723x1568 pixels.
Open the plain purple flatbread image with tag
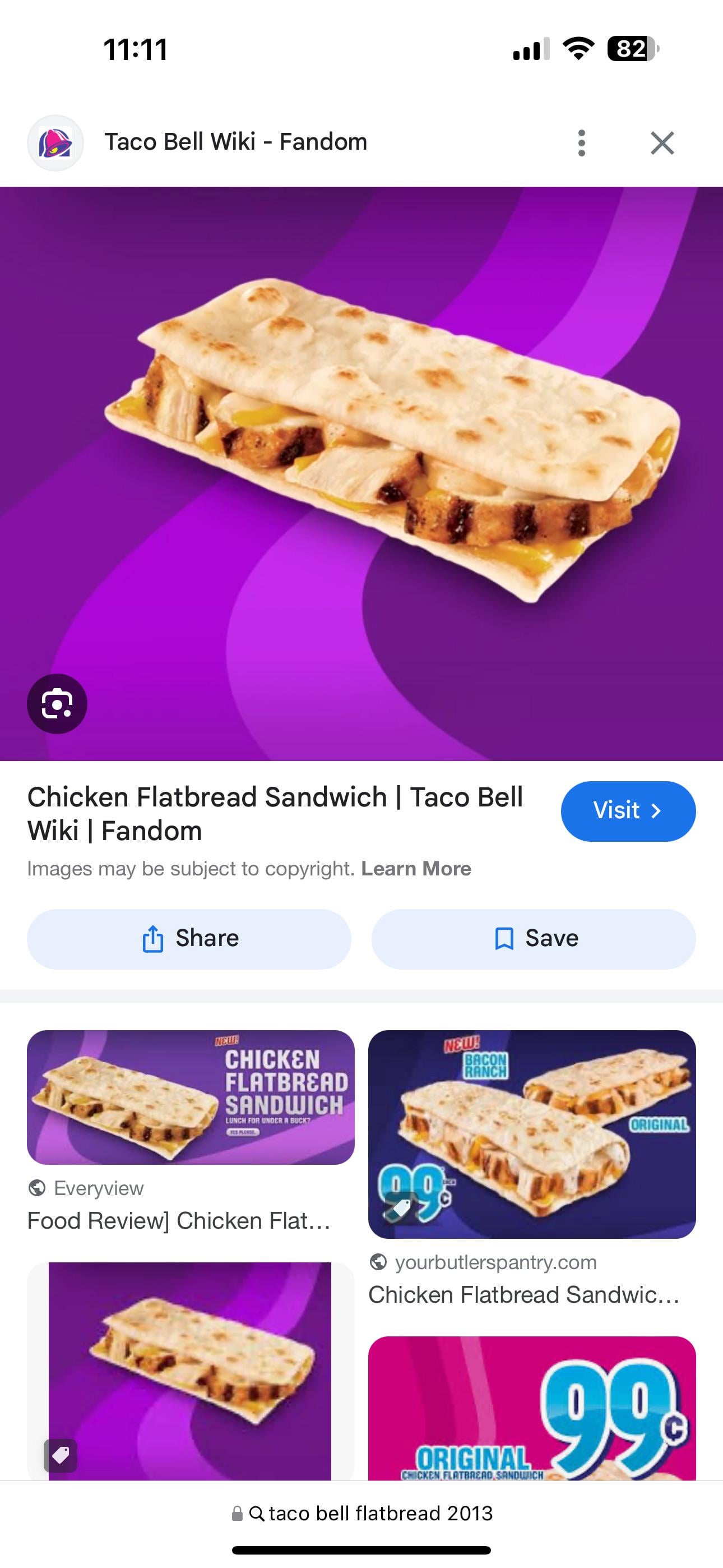(190, 1371)
